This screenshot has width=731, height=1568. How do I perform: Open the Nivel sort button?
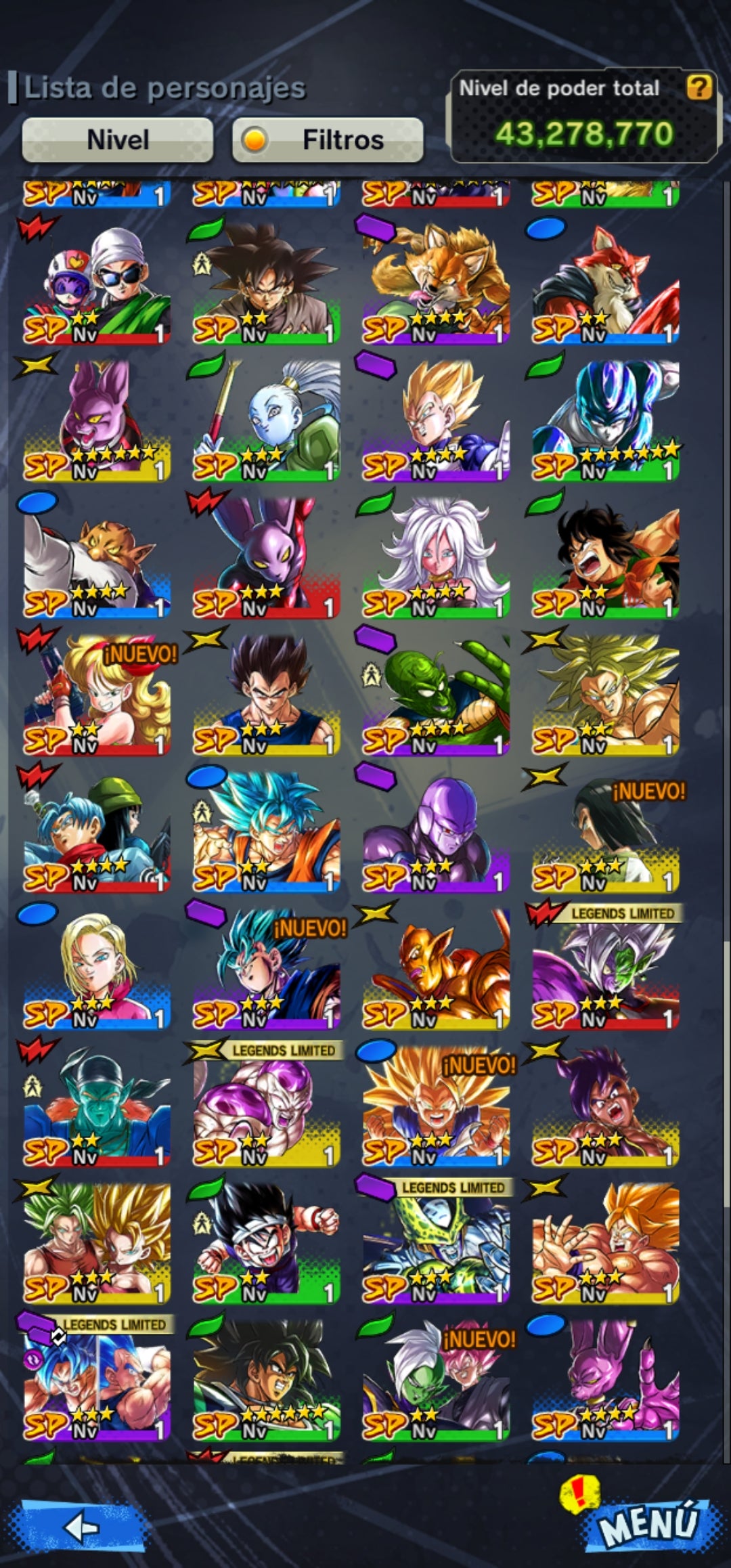pyautogui.click(x=118, y=140)
